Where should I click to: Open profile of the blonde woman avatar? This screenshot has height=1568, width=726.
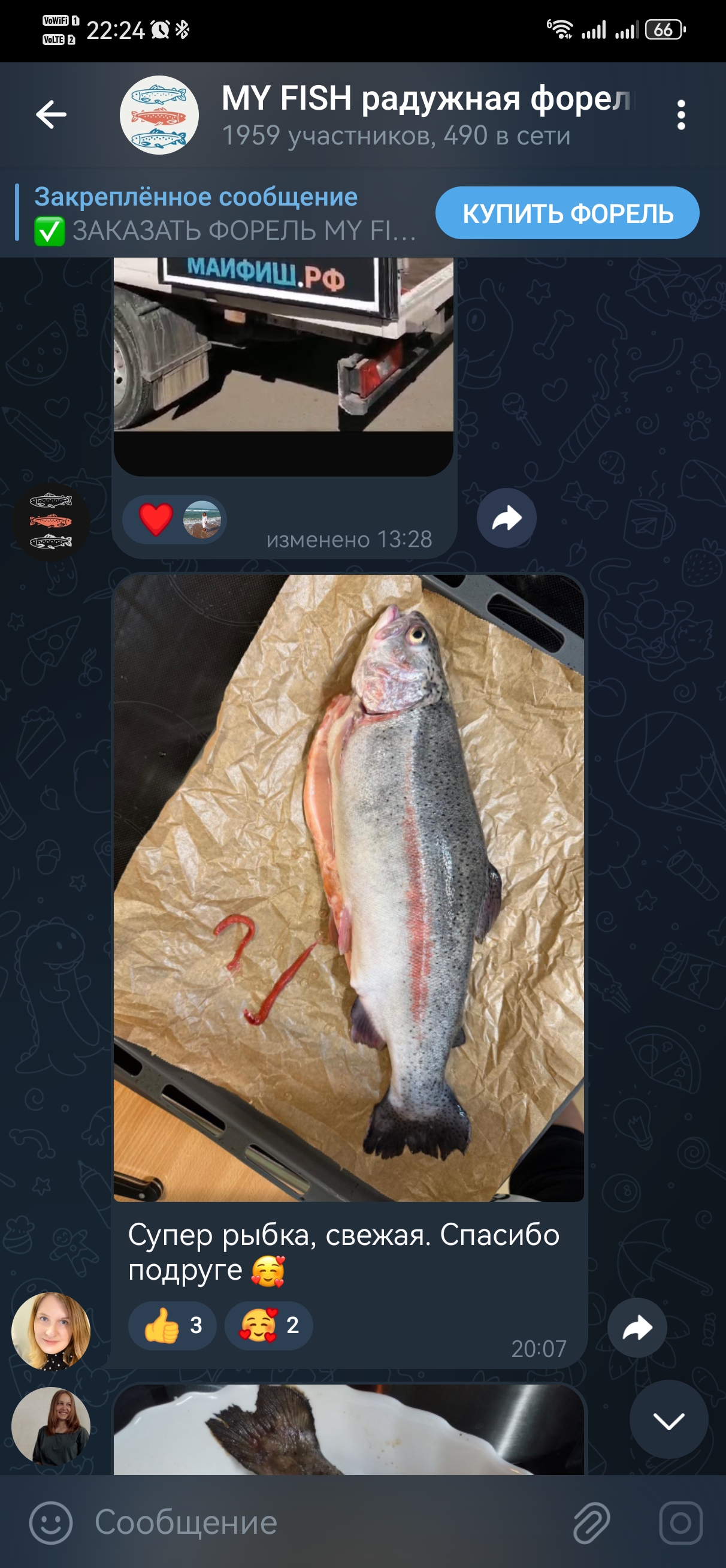tap(51, 1331)
